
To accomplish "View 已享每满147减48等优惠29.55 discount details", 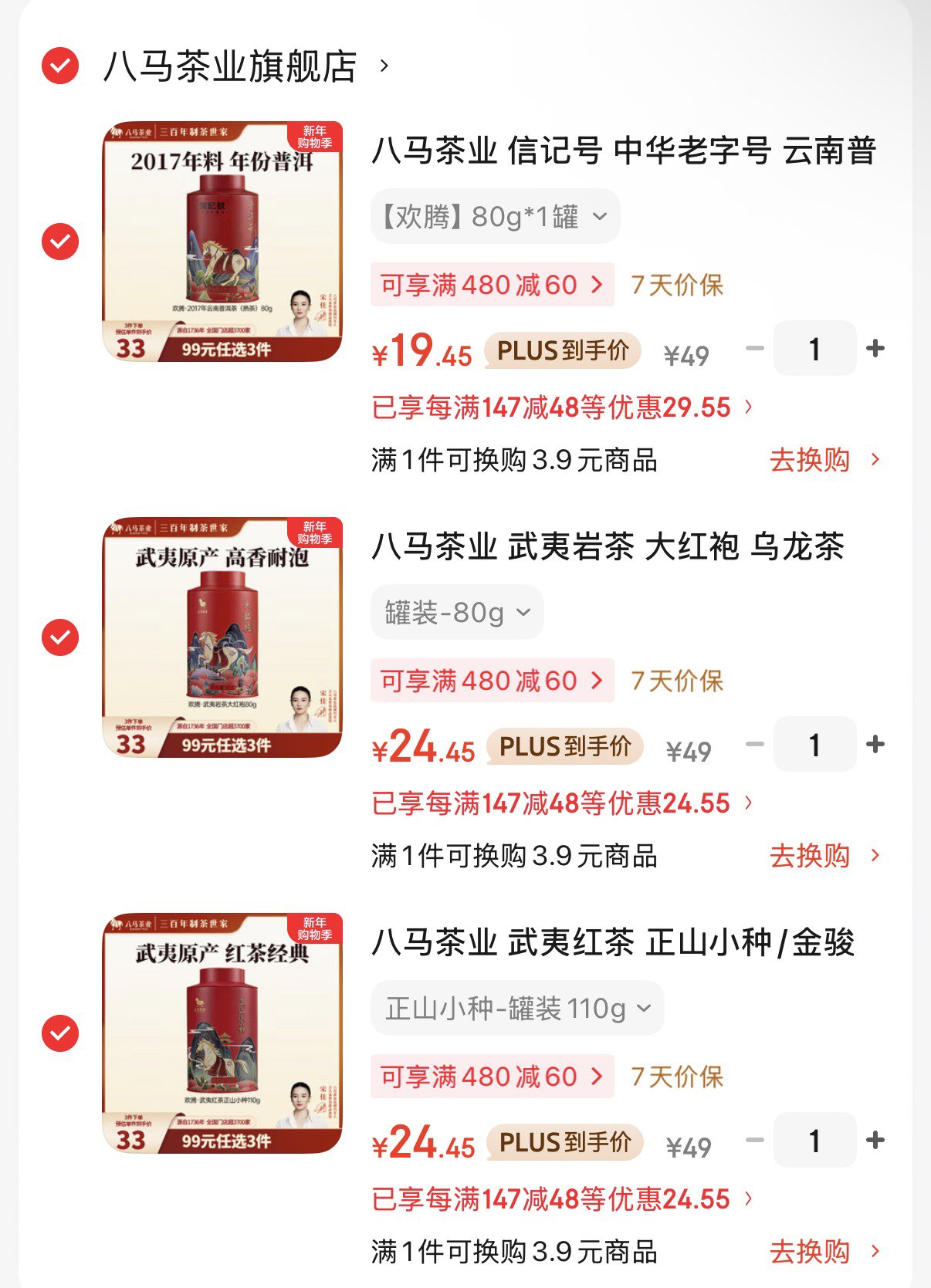I will pyautogui.click(x=561, y=407).
